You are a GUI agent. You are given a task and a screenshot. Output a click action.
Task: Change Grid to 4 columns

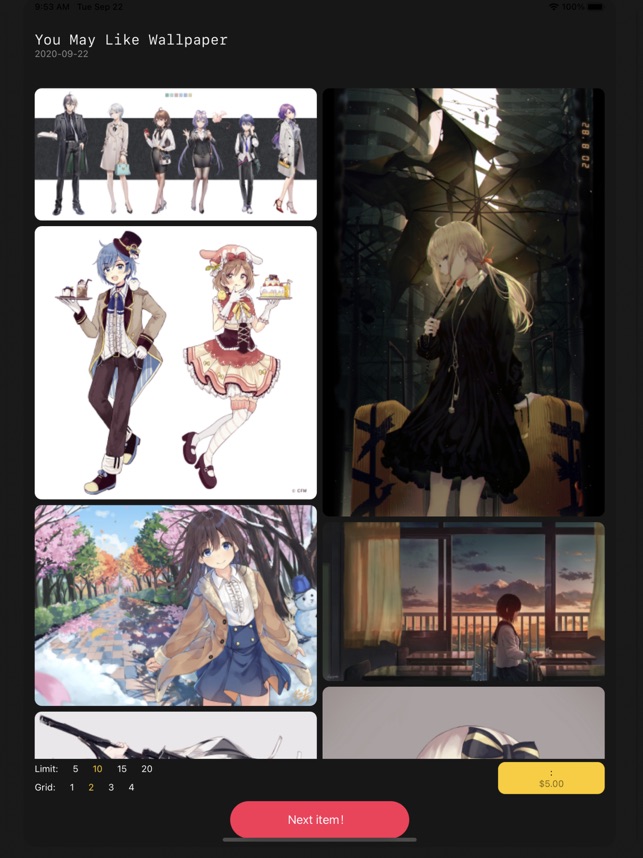point(131,787)
